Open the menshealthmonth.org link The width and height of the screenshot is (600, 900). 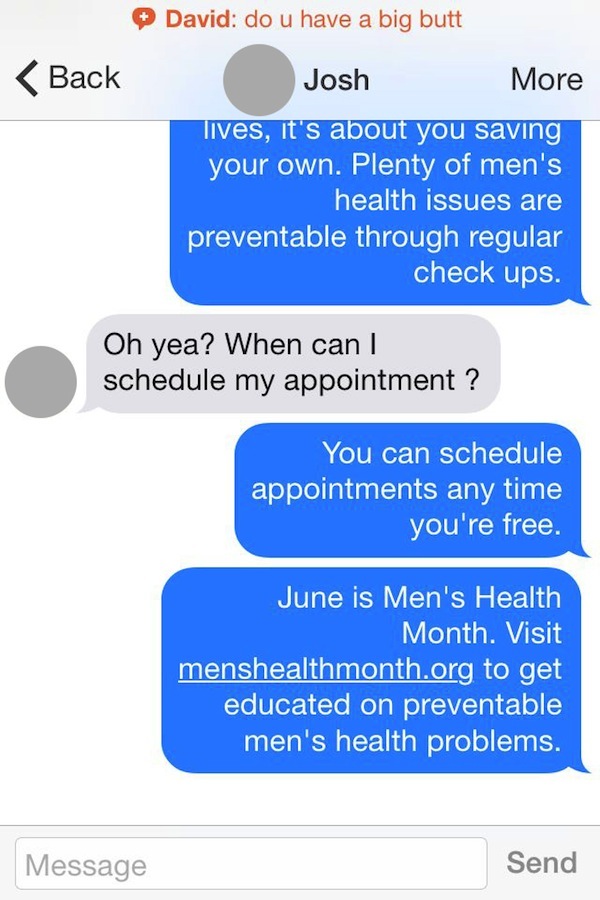coord(326,669)
